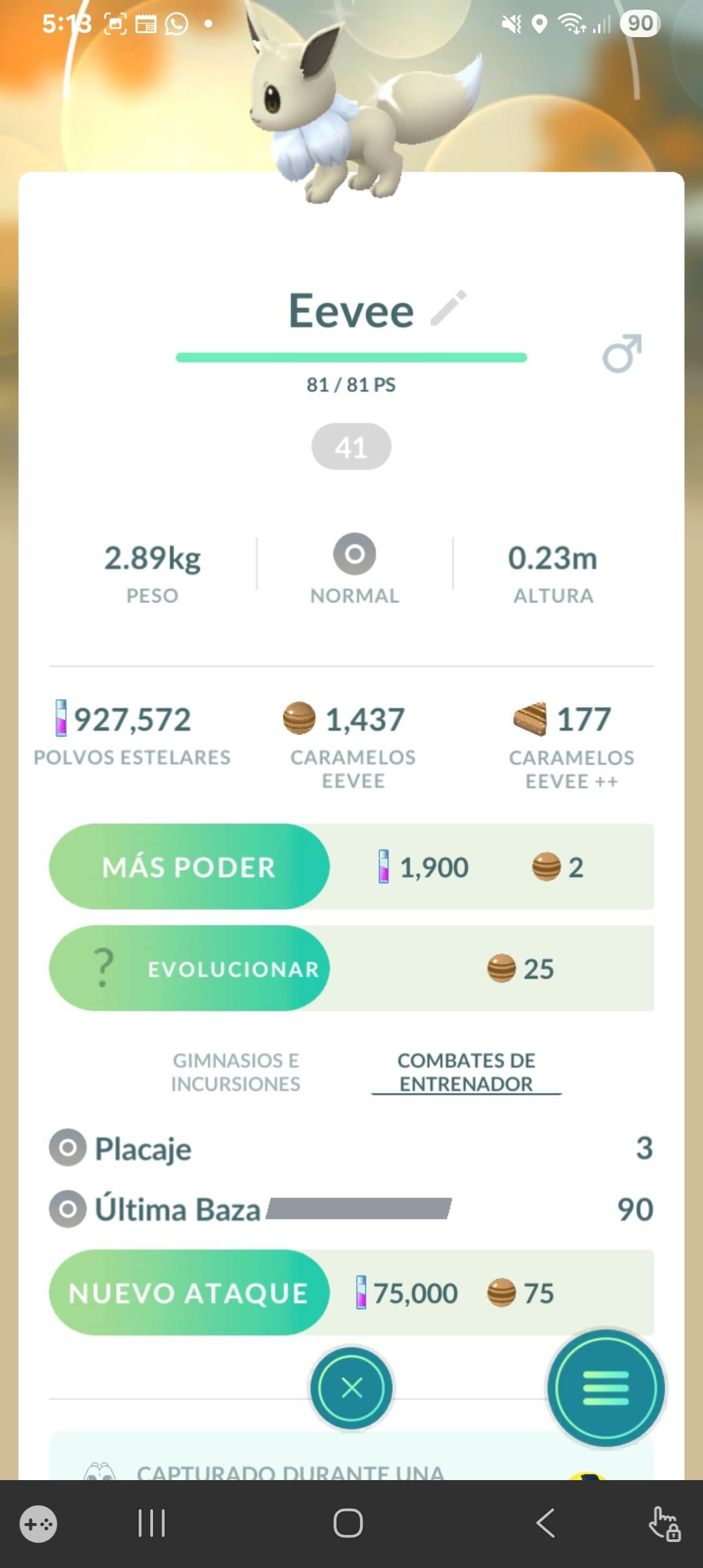The width and height of the screenshot is (703, 1568).
Task: Evolve Eevee with the EVOLUCIONAR button
Action: click(189, 968)
